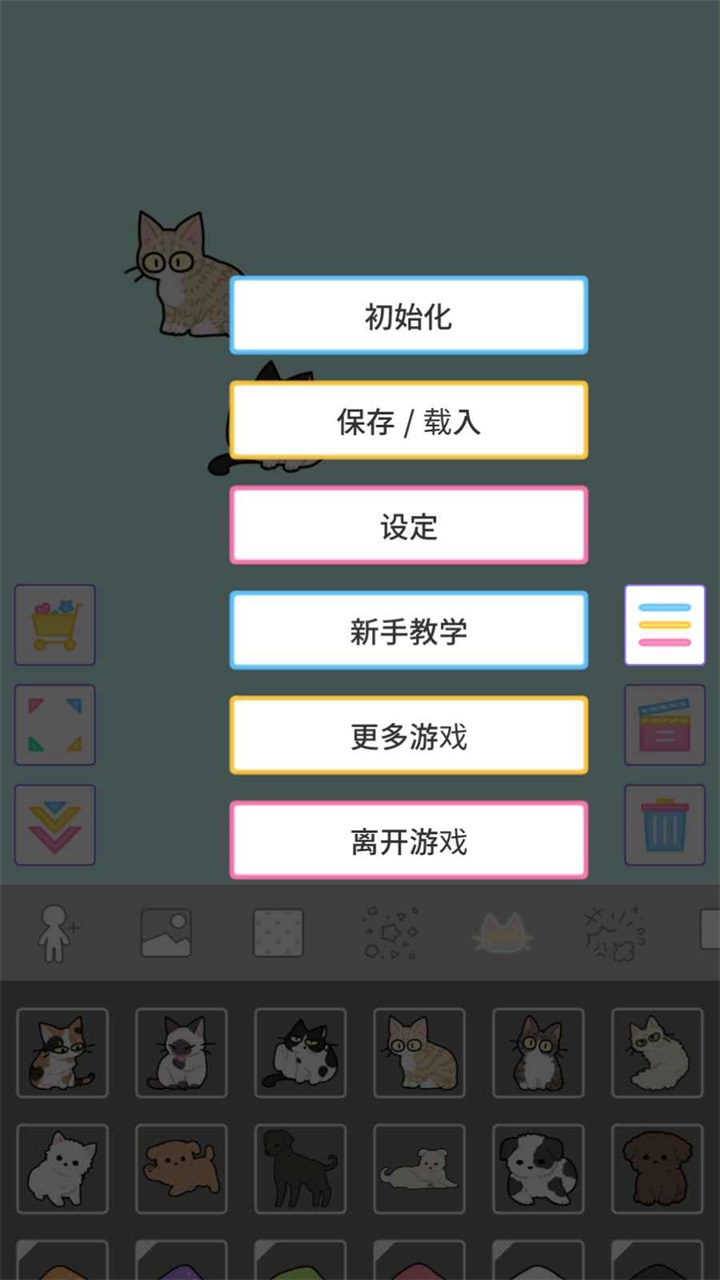The width and height of the screenshot is (720, 1280).
Task: Close the three-line menu icon
Action: (665, 625)
